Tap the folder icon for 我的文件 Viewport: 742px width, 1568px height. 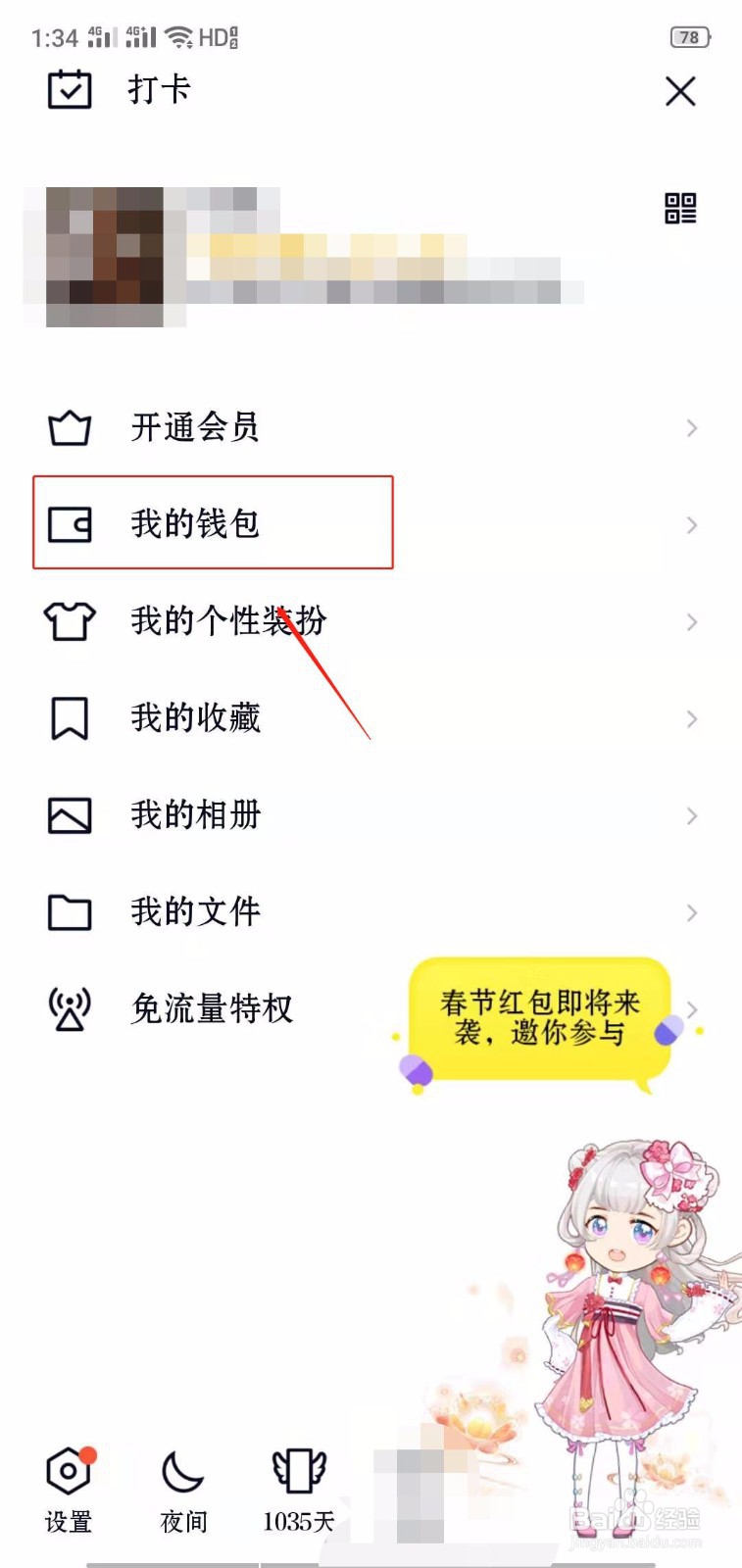point(67,911)
